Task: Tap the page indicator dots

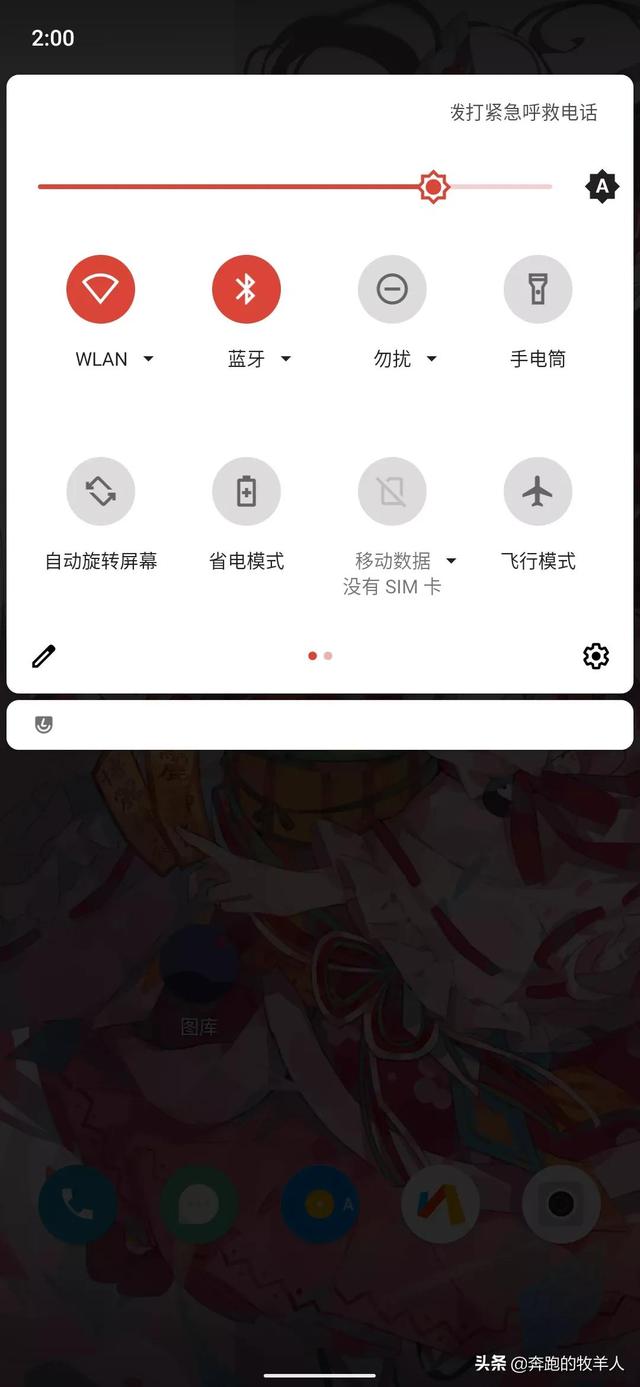Action: pos(320,656)
